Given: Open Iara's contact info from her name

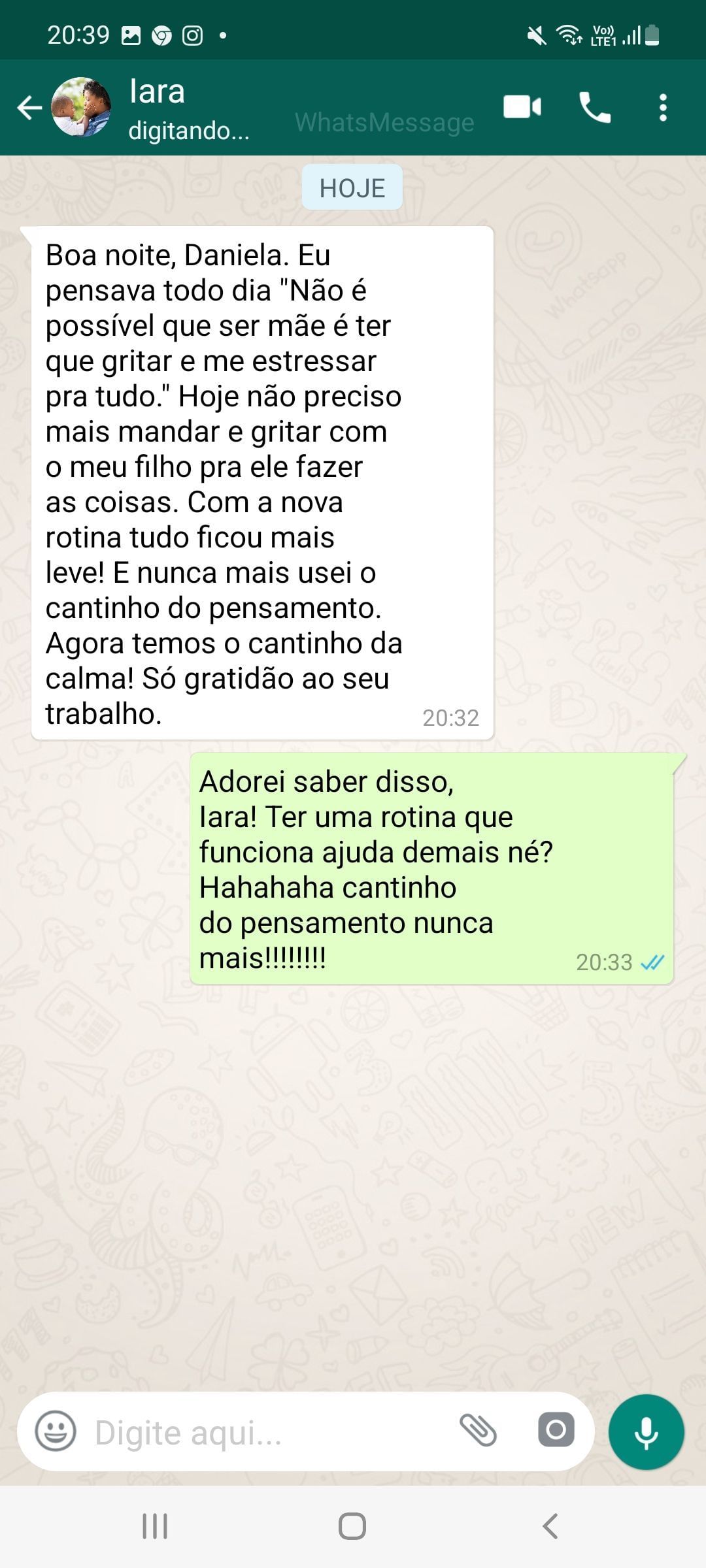Looking at the screenshot, I should pyautogui.click(x=158, y=91).
